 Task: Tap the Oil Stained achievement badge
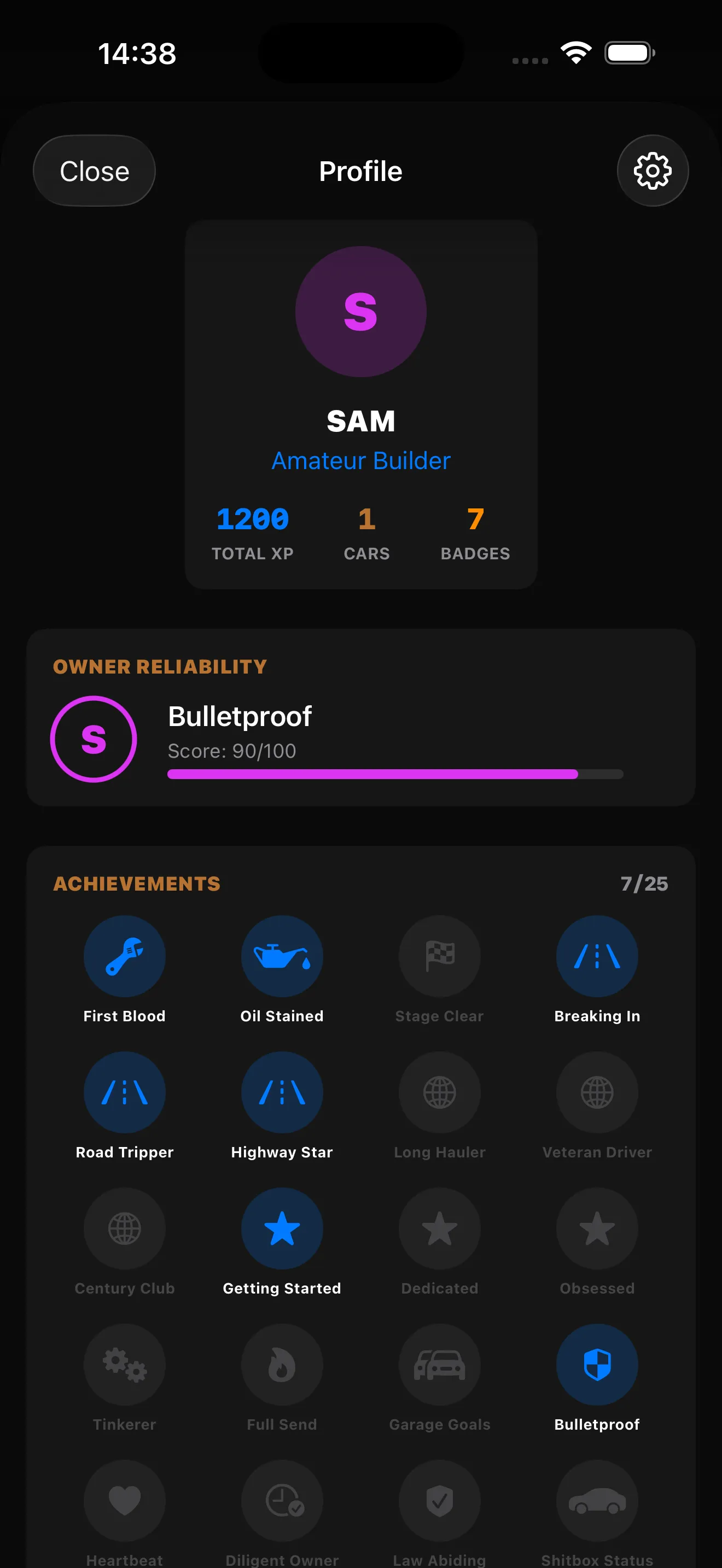(282, 956)
